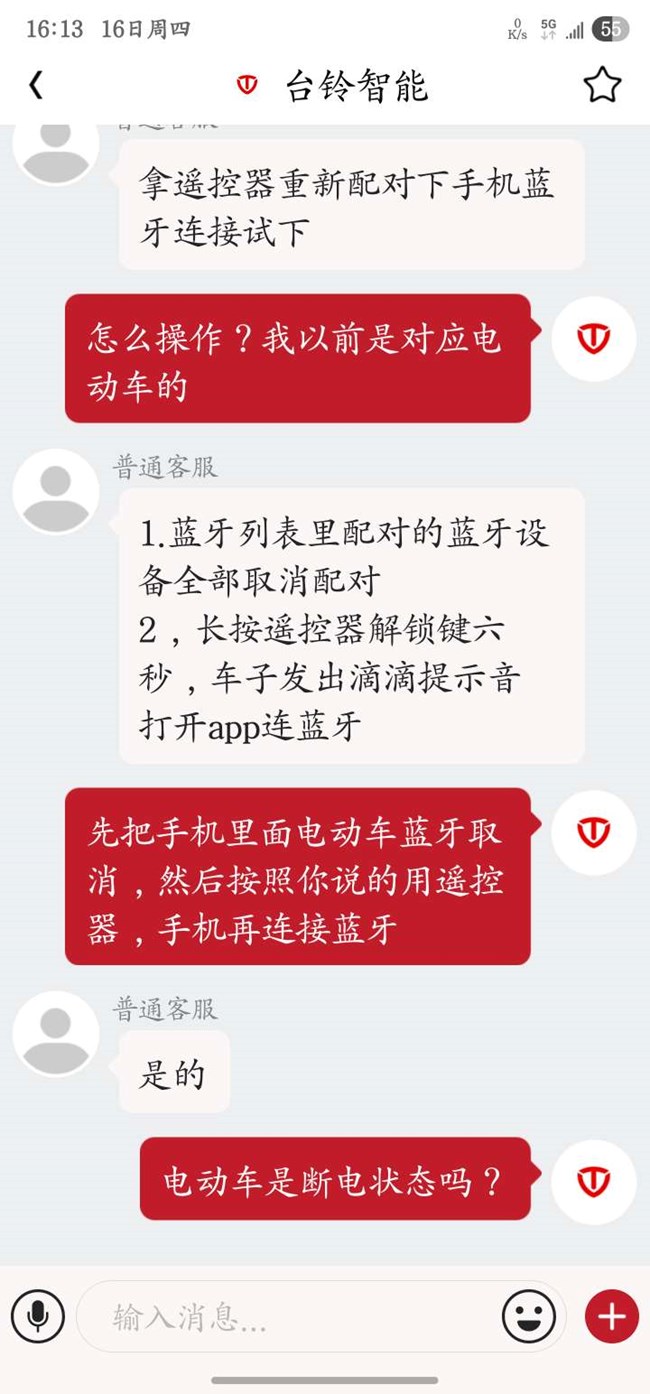Tap the star icon to favorite 台铃智能

point(602,86)
